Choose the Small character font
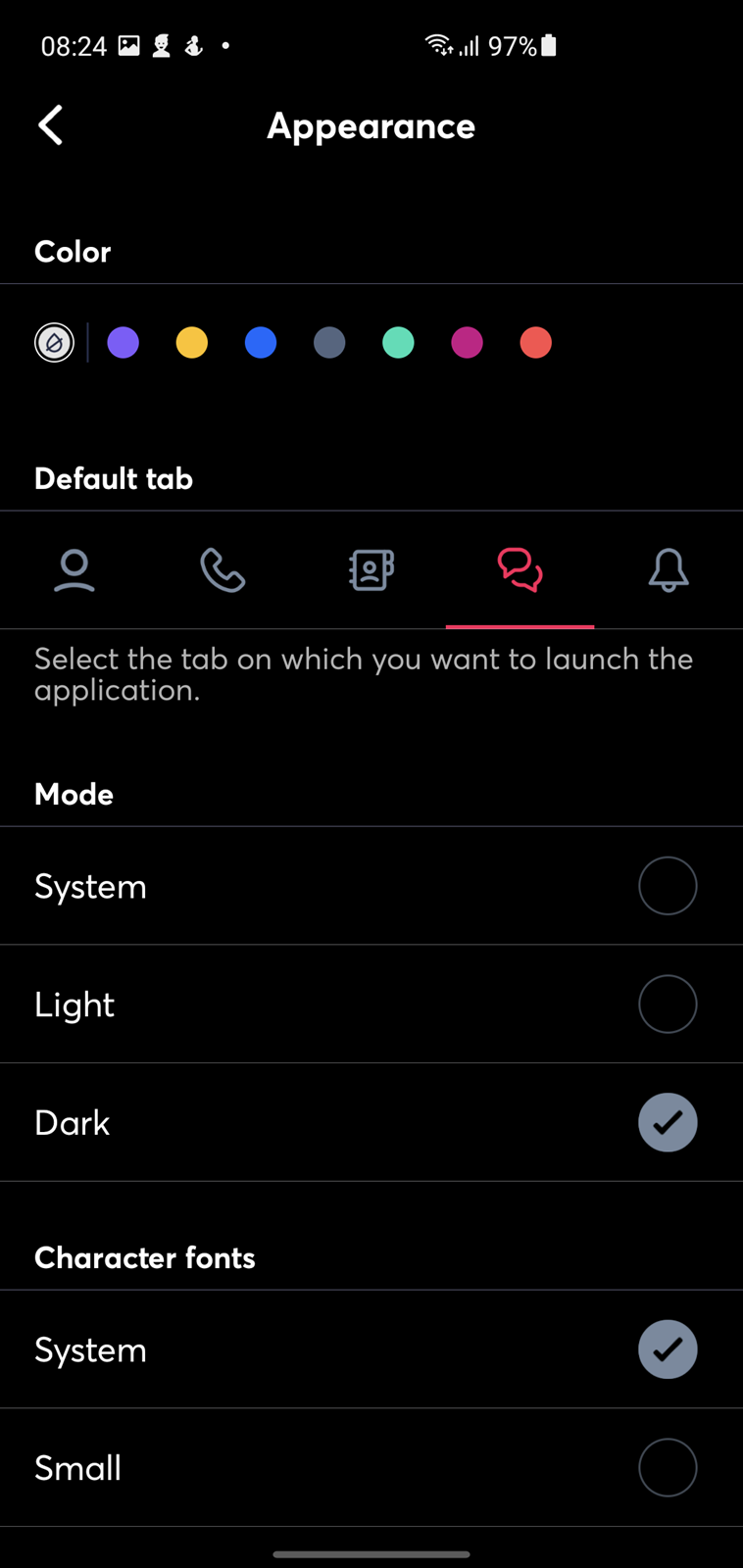The height and width of the screenshot is (1568, 743). click(371, 1468)
